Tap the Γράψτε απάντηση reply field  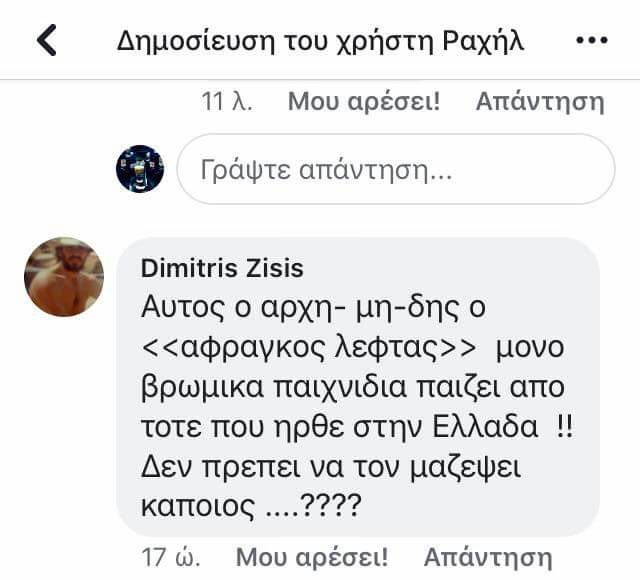[x=395, y=170]
